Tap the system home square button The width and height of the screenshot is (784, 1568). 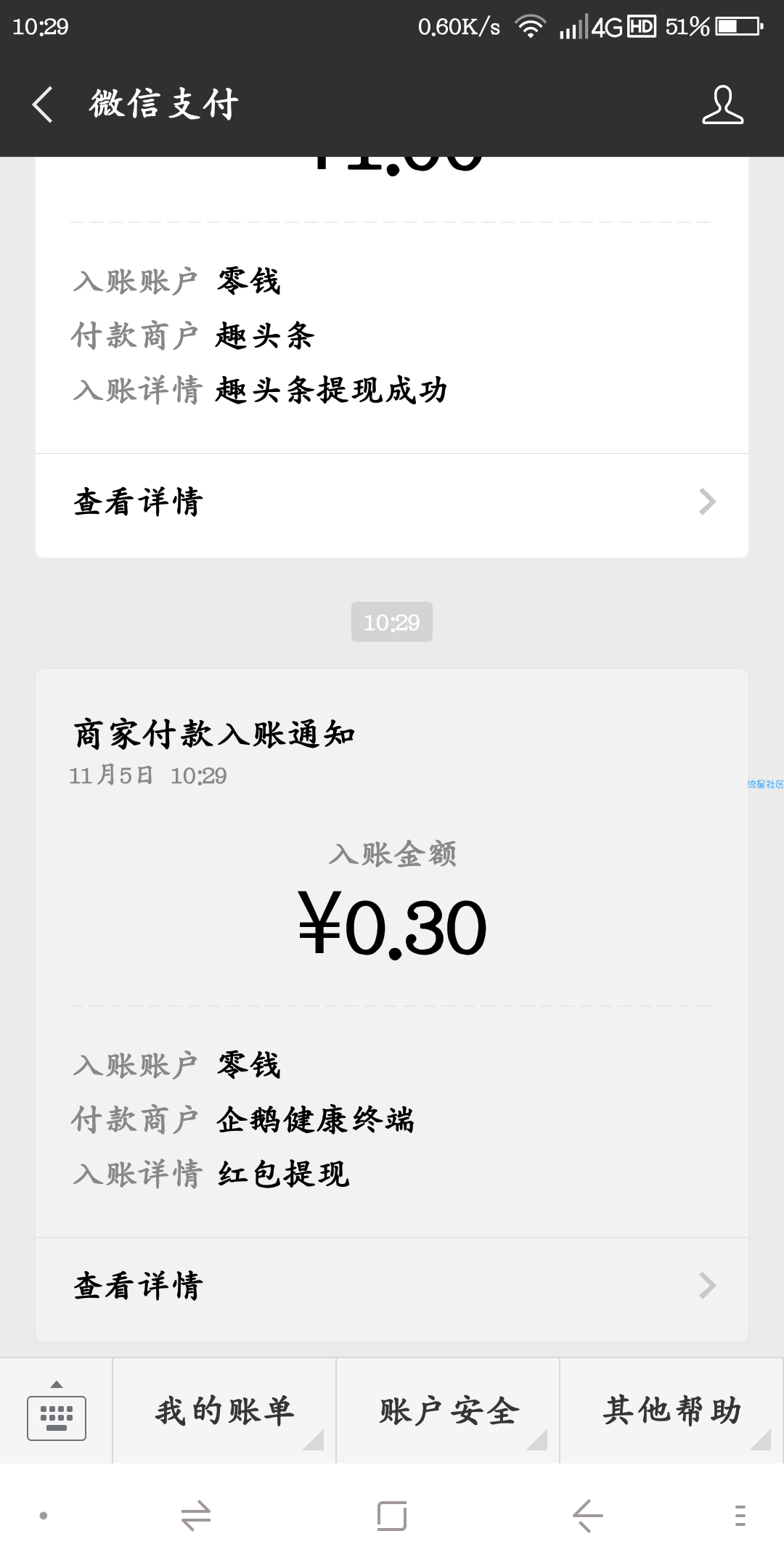point(392,1516)
